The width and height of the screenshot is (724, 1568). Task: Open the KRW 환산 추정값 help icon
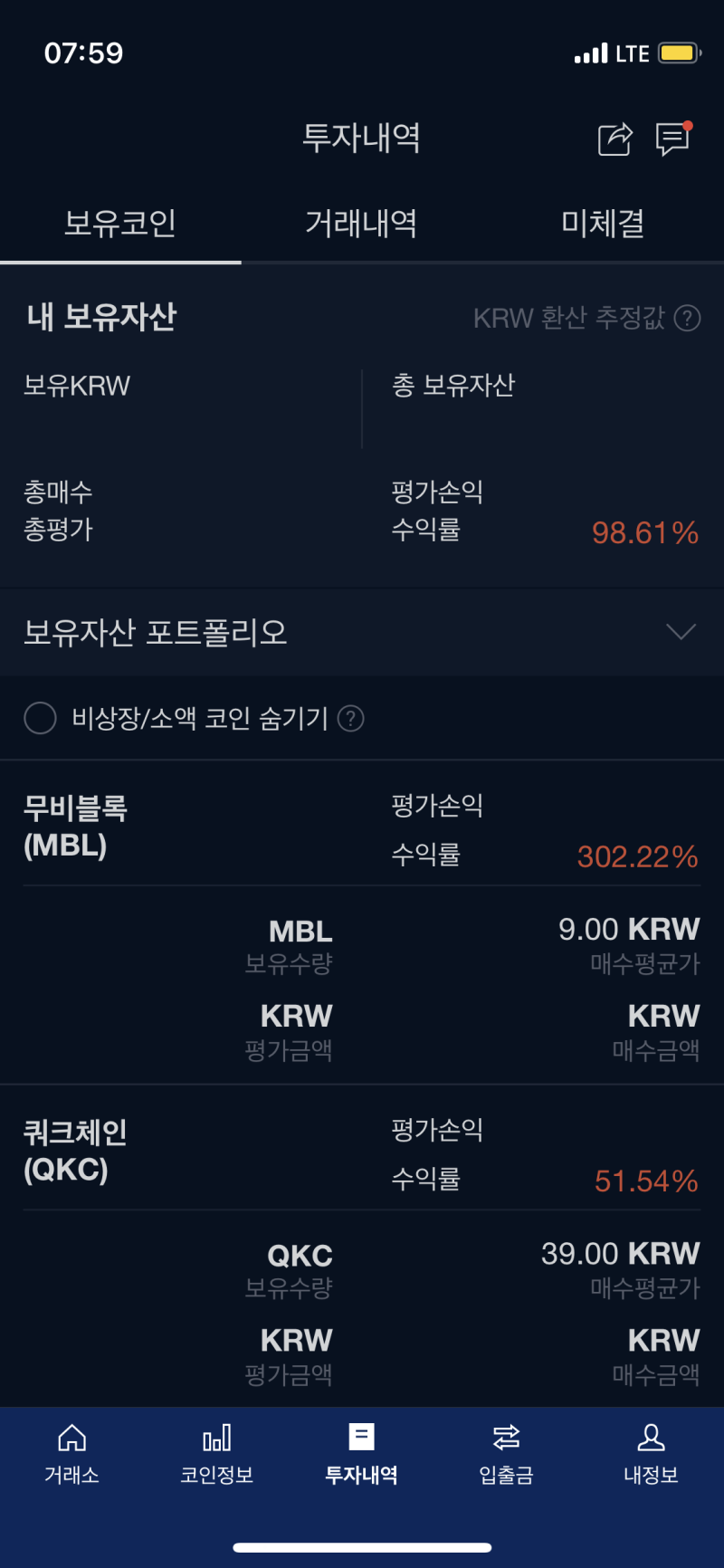coord(691,319)
